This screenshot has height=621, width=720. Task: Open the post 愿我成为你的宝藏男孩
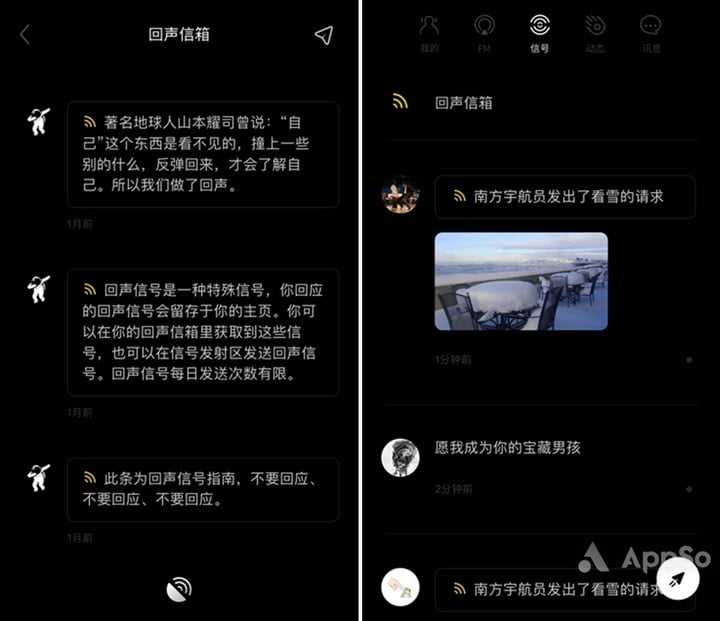507,448
